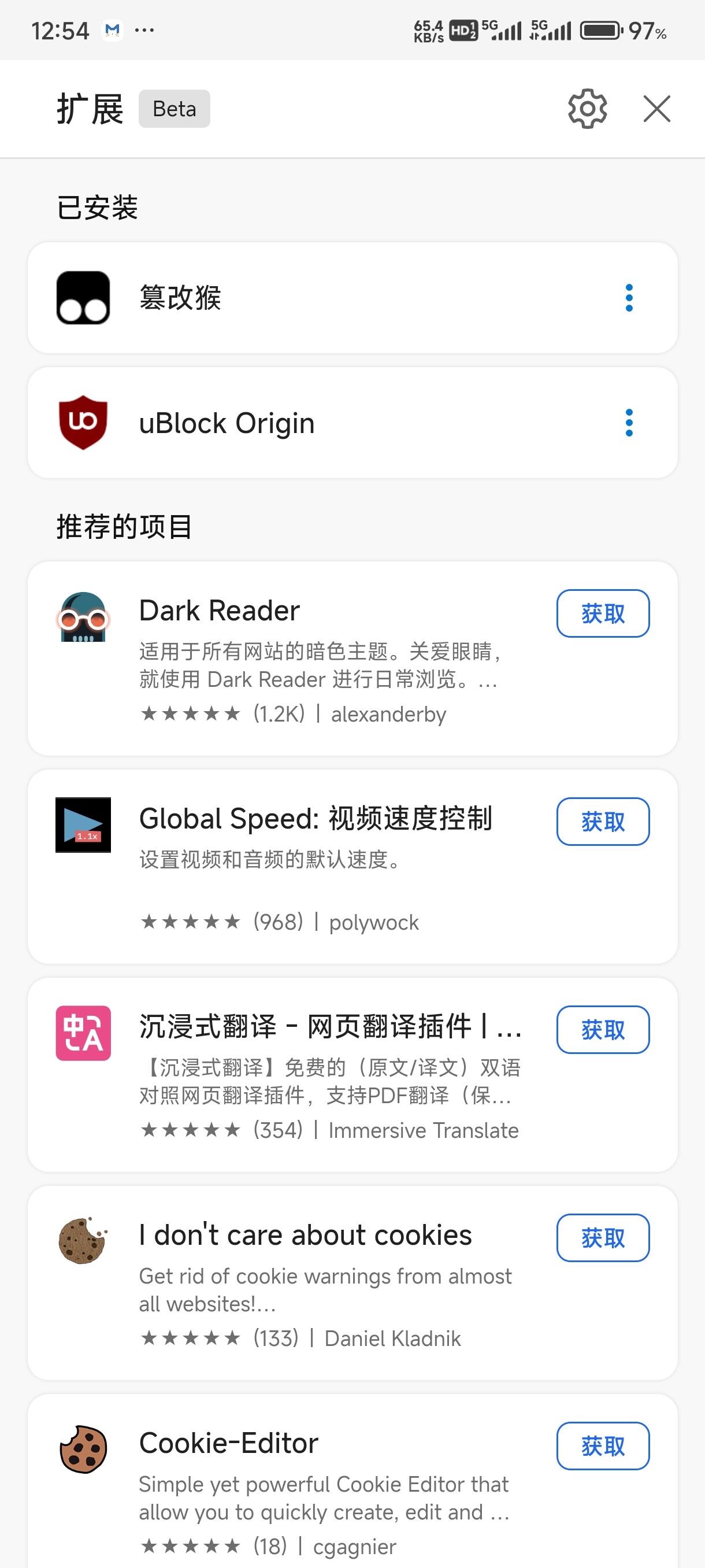Get I don't care about cookies

tap(603, 1237)
